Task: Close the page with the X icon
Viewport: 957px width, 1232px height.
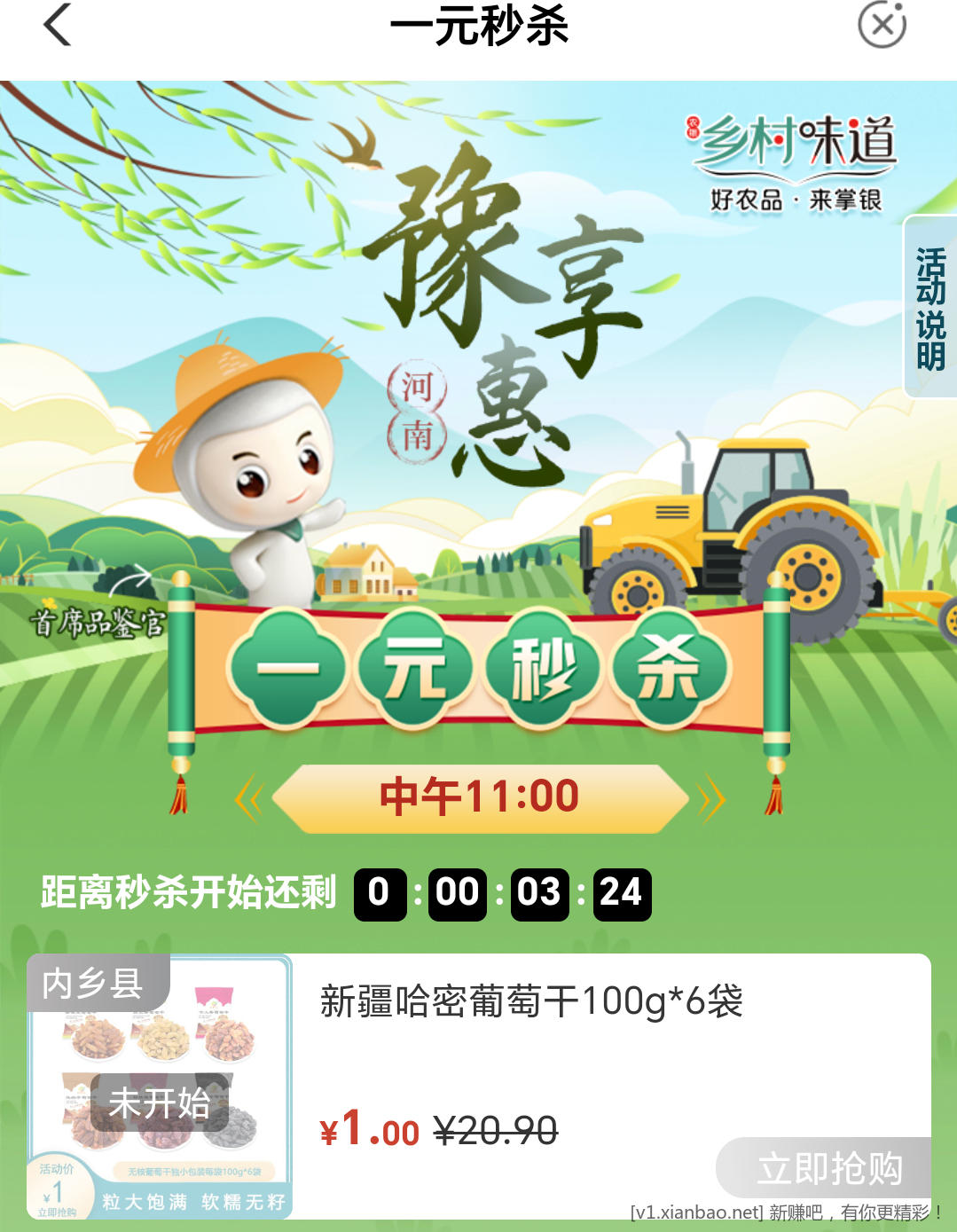Action: 882,25
